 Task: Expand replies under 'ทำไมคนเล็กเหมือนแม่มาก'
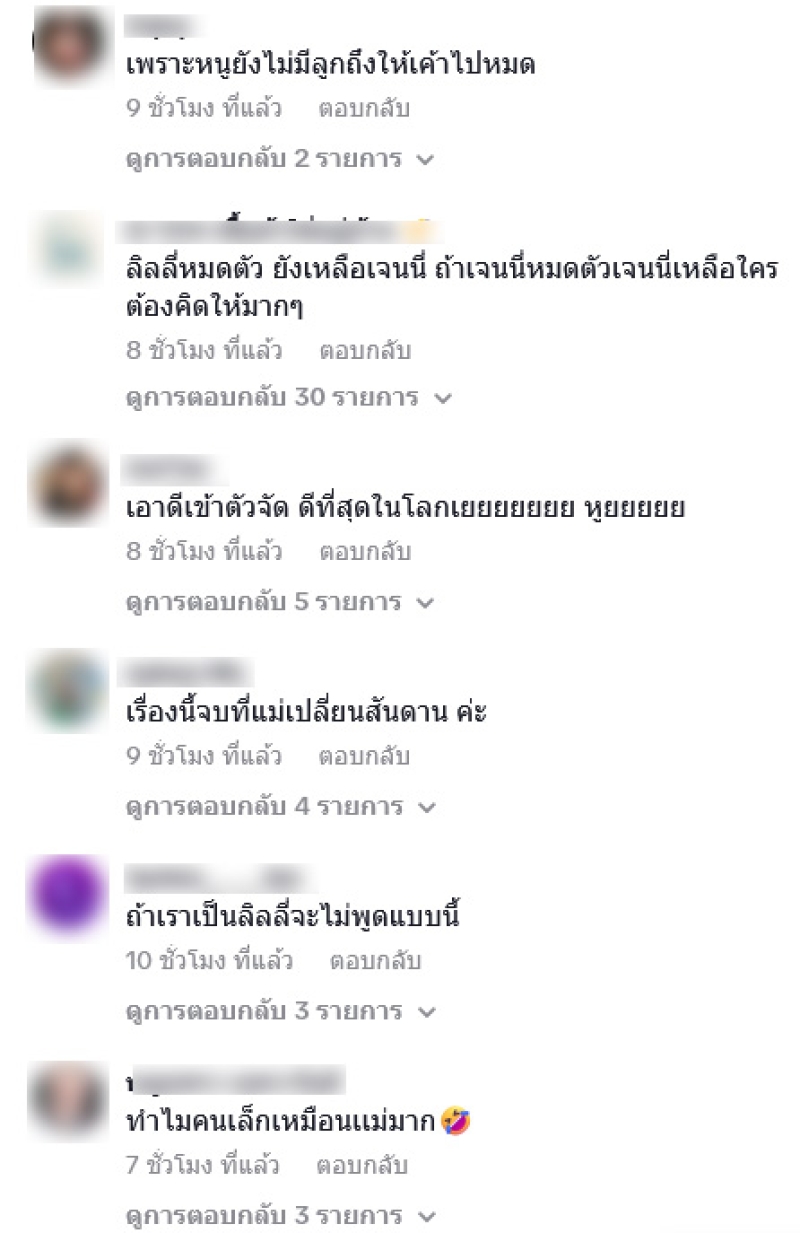coord(280,1216)
